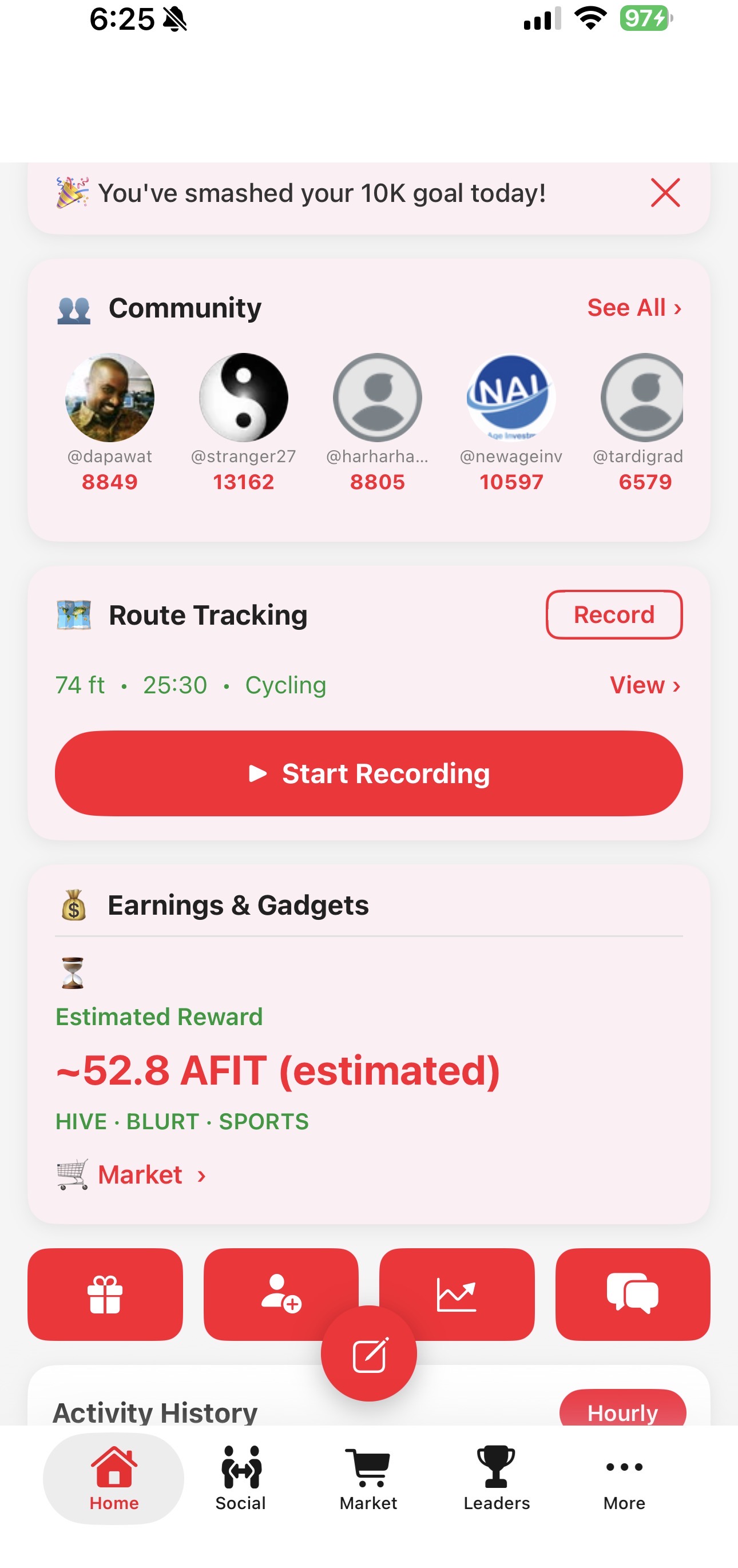
Task: Start Recording a new route
Action: (369, 773)
